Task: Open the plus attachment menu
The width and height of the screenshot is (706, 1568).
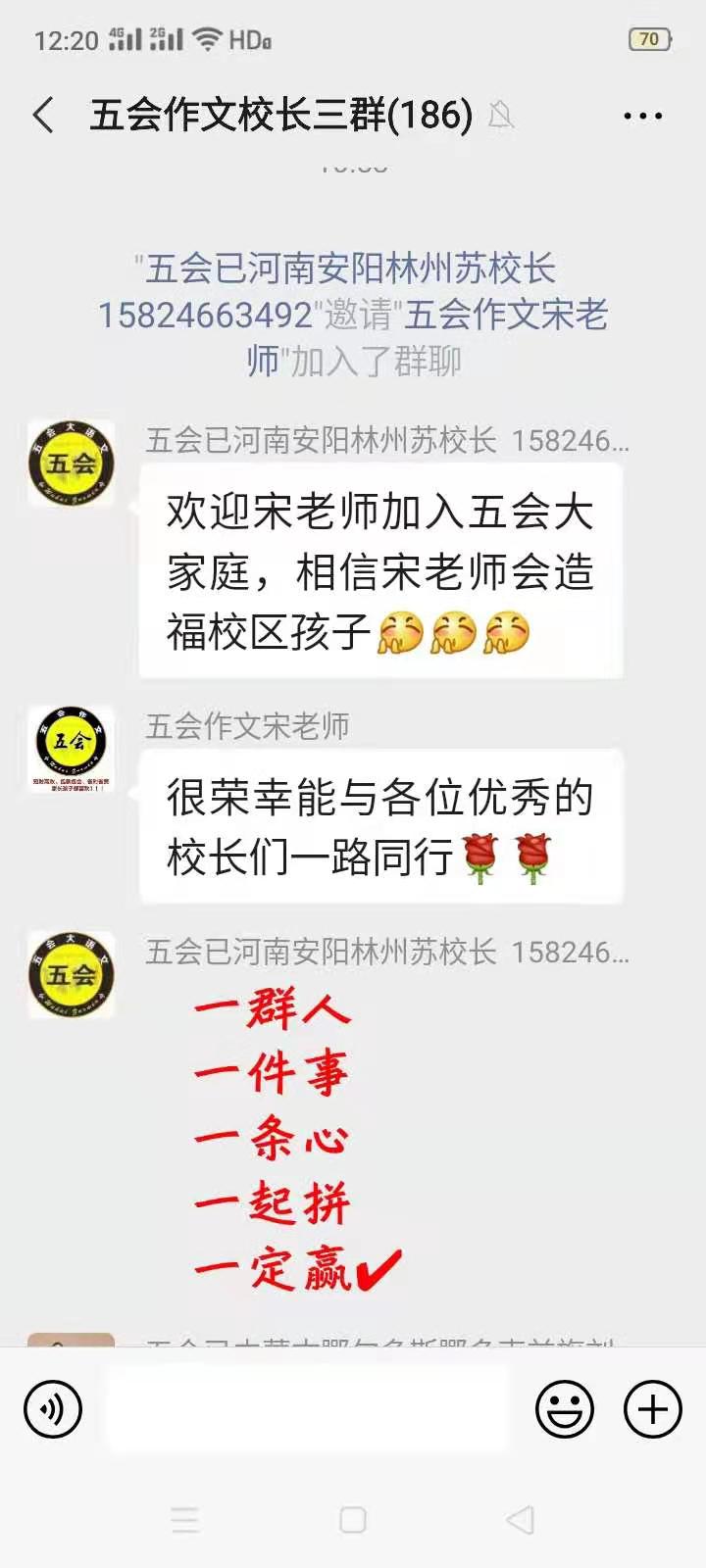Action: coord(653,1409)
